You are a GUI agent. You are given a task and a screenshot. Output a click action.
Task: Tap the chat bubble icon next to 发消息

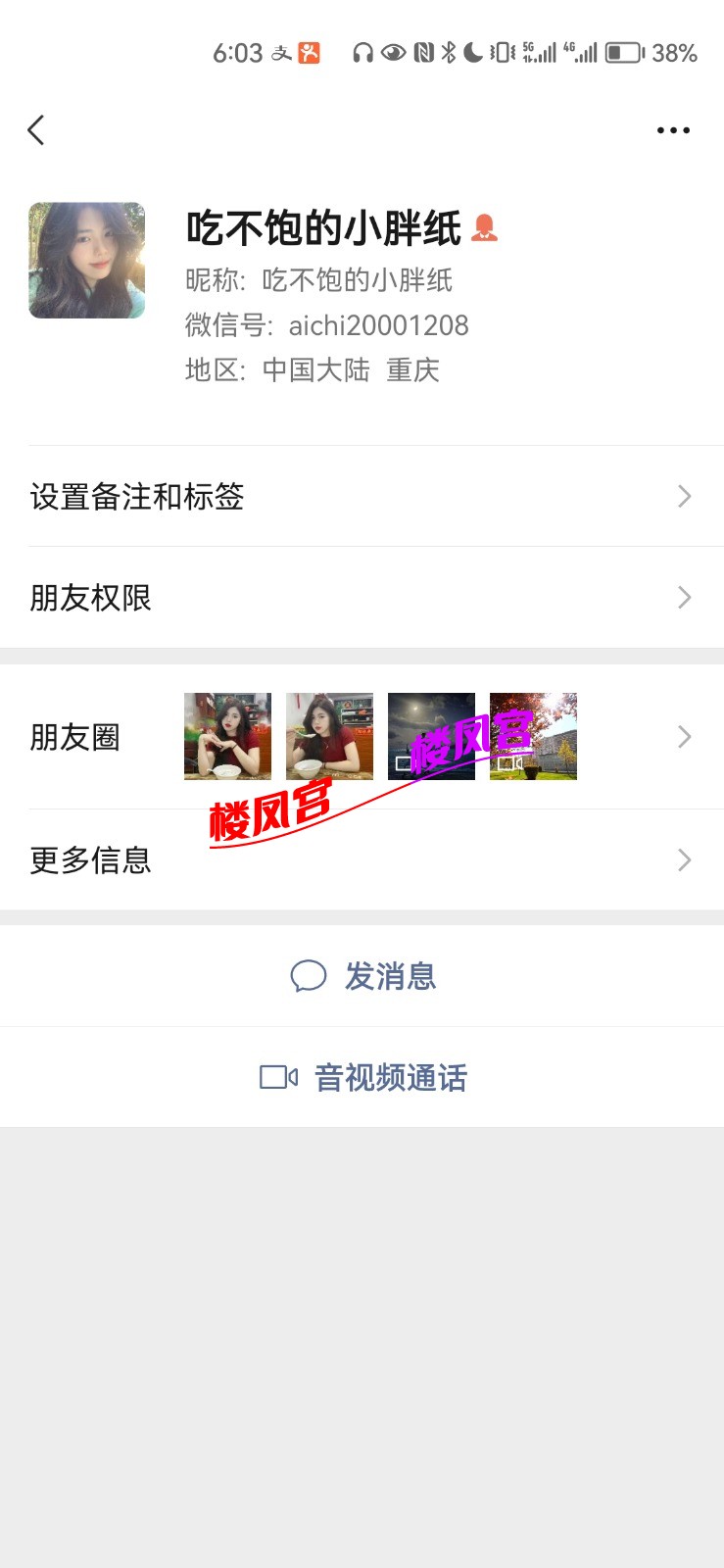coord(308,976)
